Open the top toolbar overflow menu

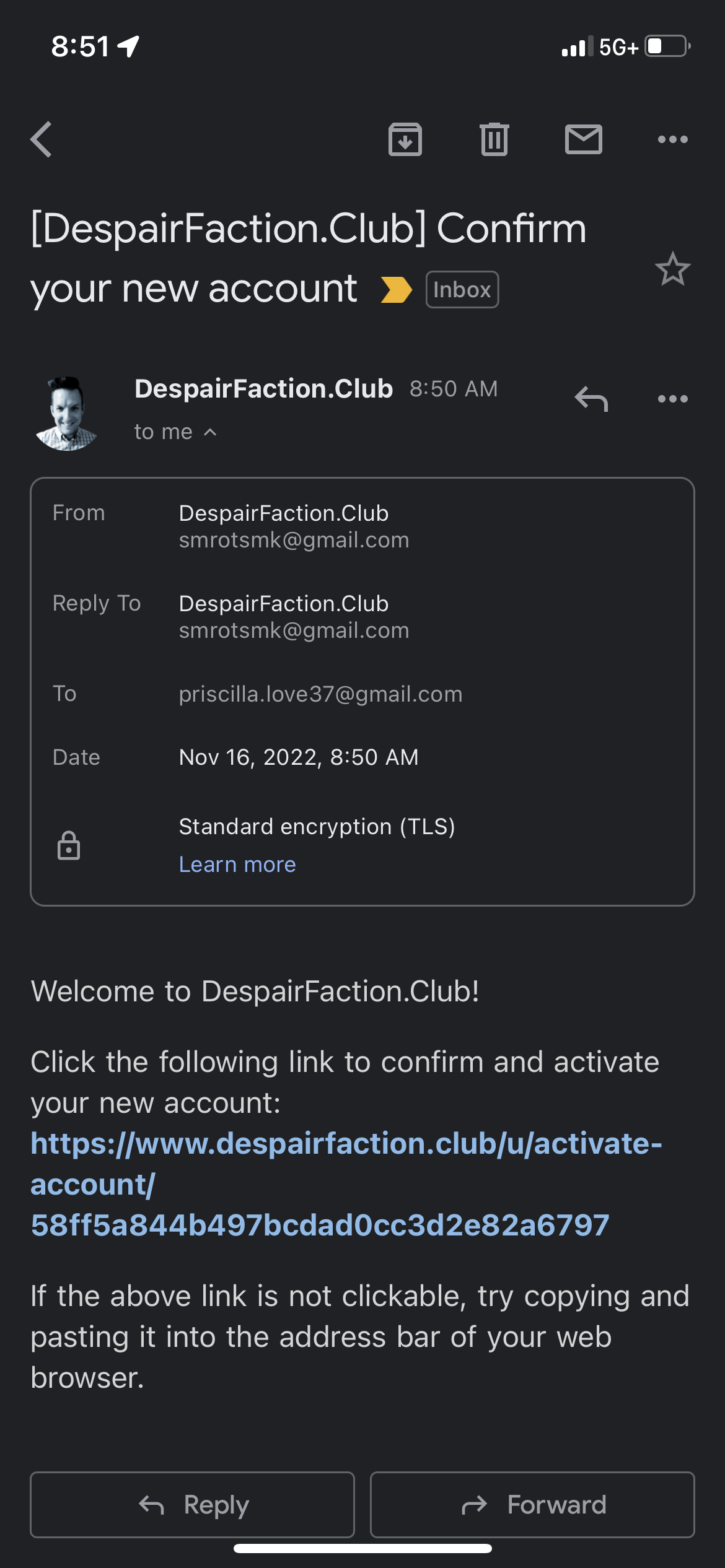click(673, 139)
